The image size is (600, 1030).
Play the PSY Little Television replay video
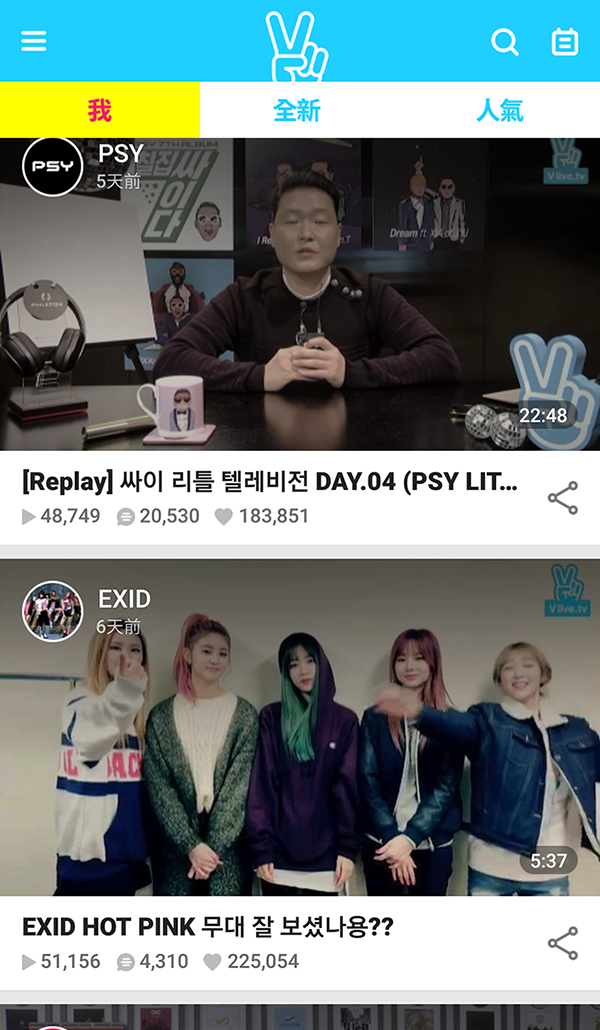click(300, 300)
